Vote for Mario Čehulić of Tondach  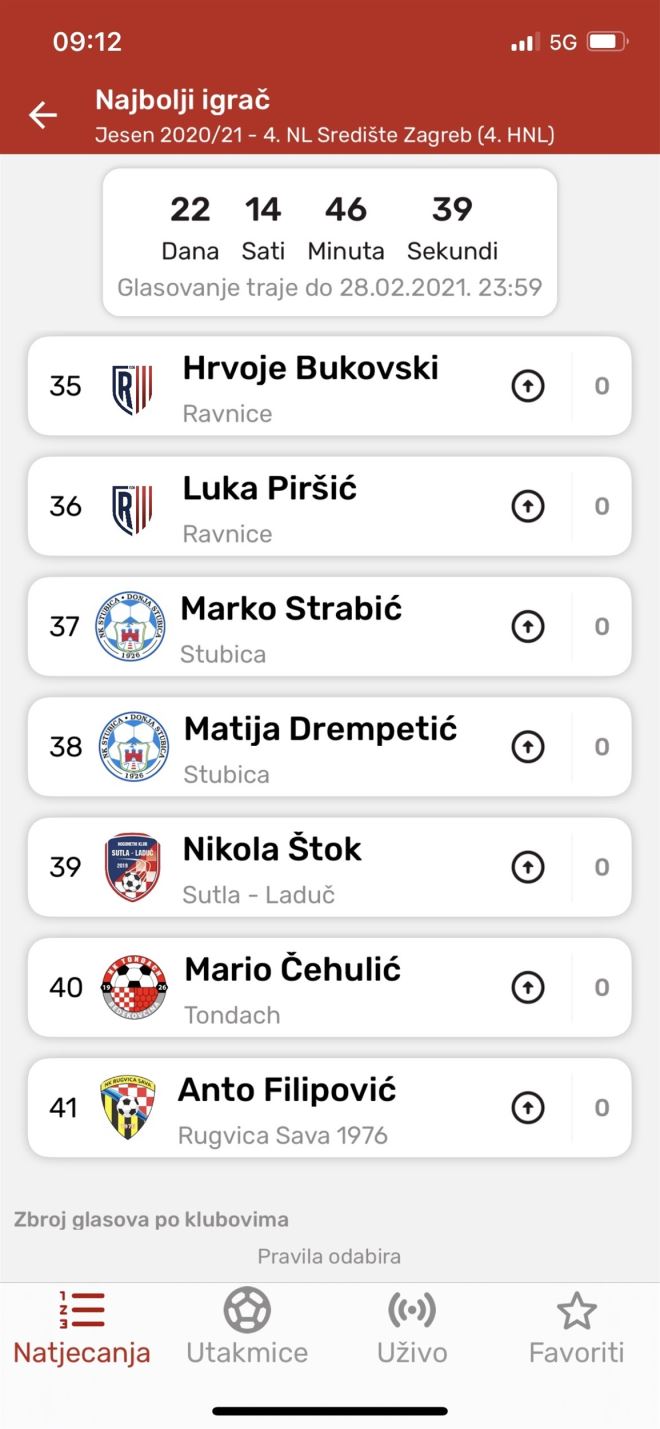(x=528, y=988)
